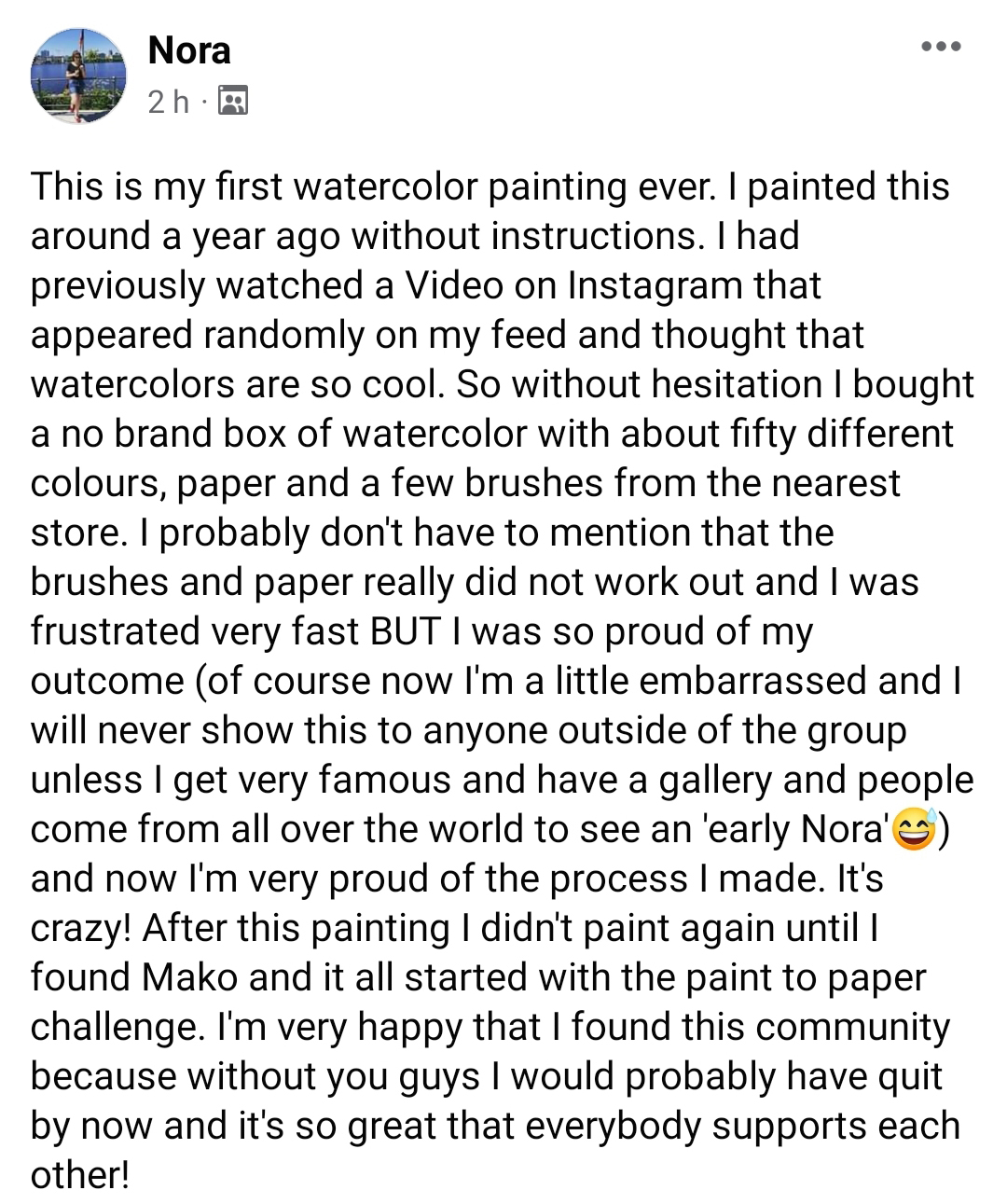The width and height of the screenshot is (1007, 1204).
Task: Open Nora's profile via her name
Action: click(x=189, y=49)
